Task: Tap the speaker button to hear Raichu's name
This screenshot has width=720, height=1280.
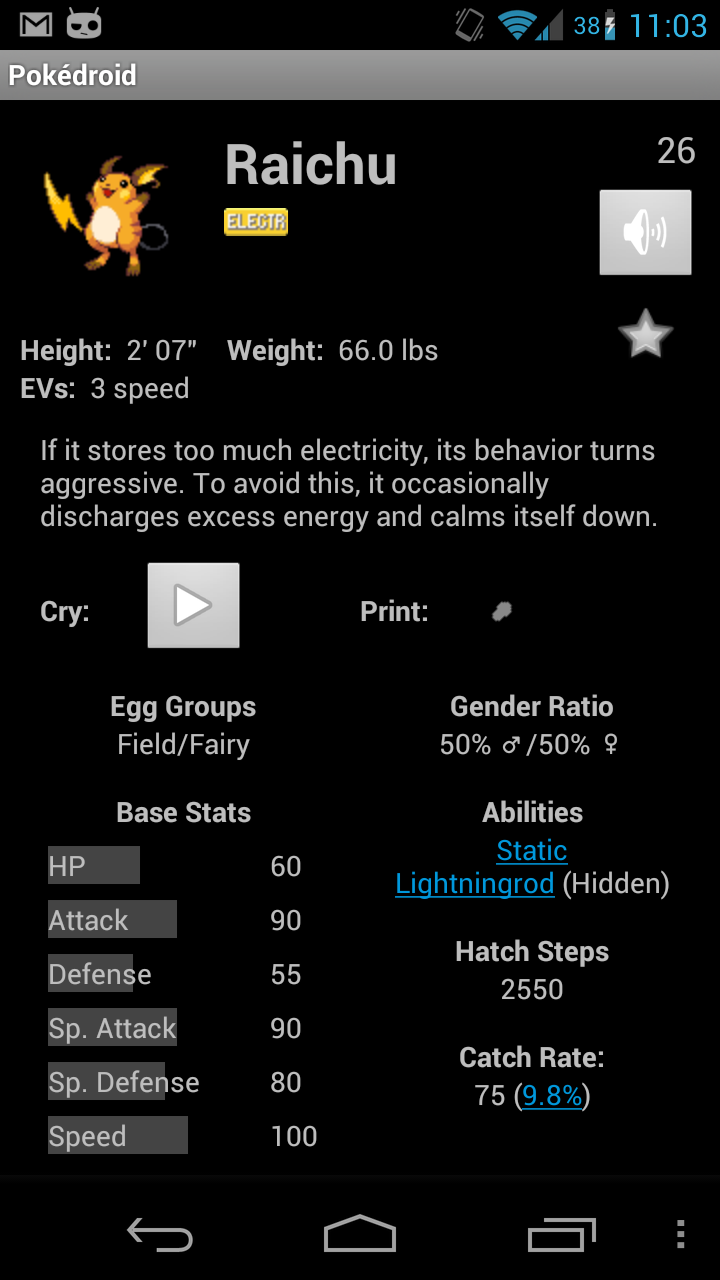Action: 645,232
